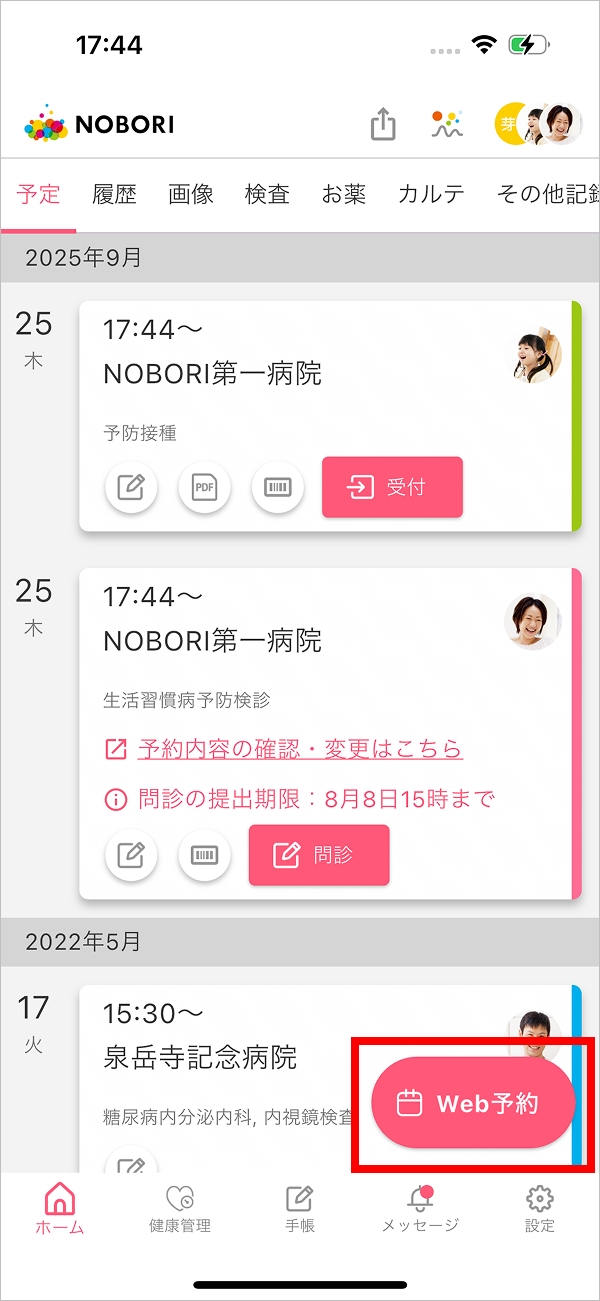Start the 問診 questionnaire
The height and width of the screenshot is (1301, 600).
point(319,855)
